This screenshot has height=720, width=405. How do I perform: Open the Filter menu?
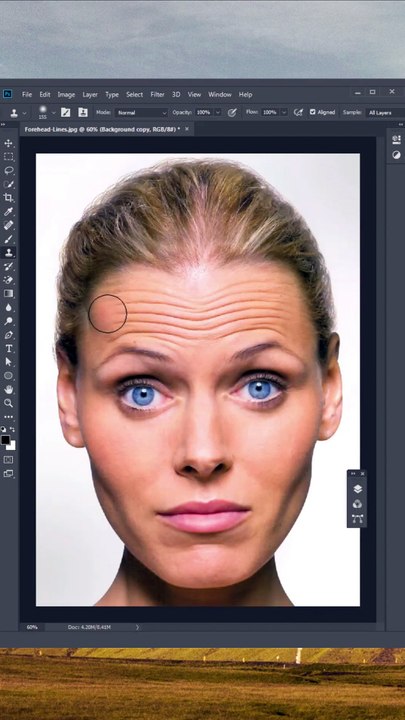157,94
